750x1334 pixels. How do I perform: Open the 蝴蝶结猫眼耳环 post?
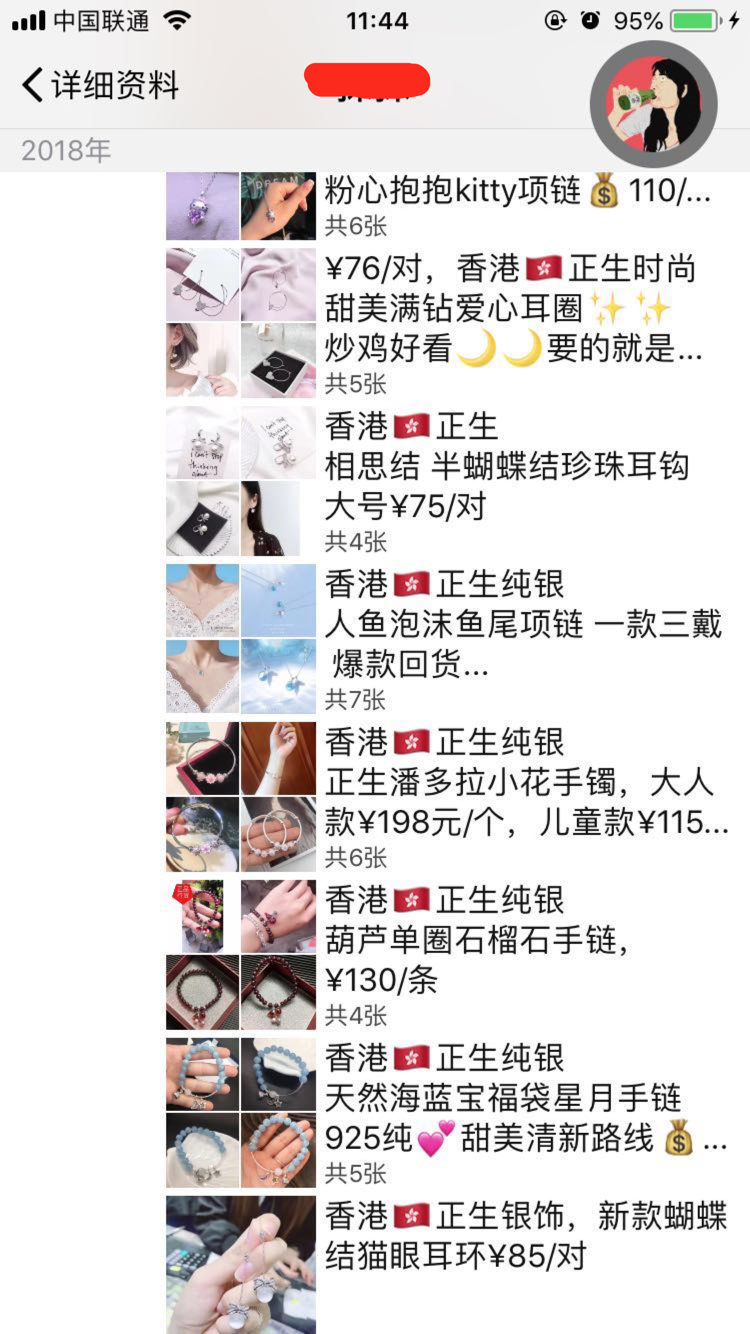click(526, 1236)
